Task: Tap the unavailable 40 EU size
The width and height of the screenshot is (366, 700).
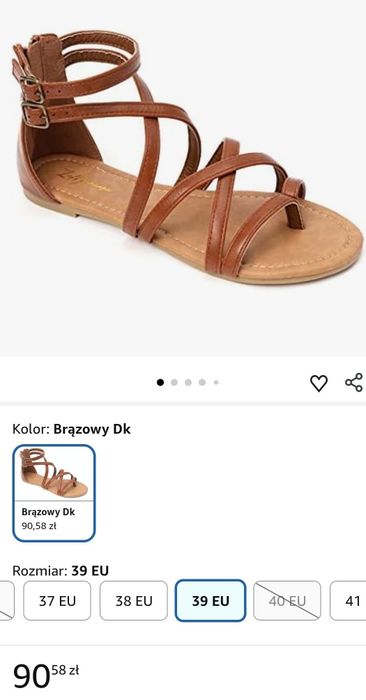Action: point(287,601)
